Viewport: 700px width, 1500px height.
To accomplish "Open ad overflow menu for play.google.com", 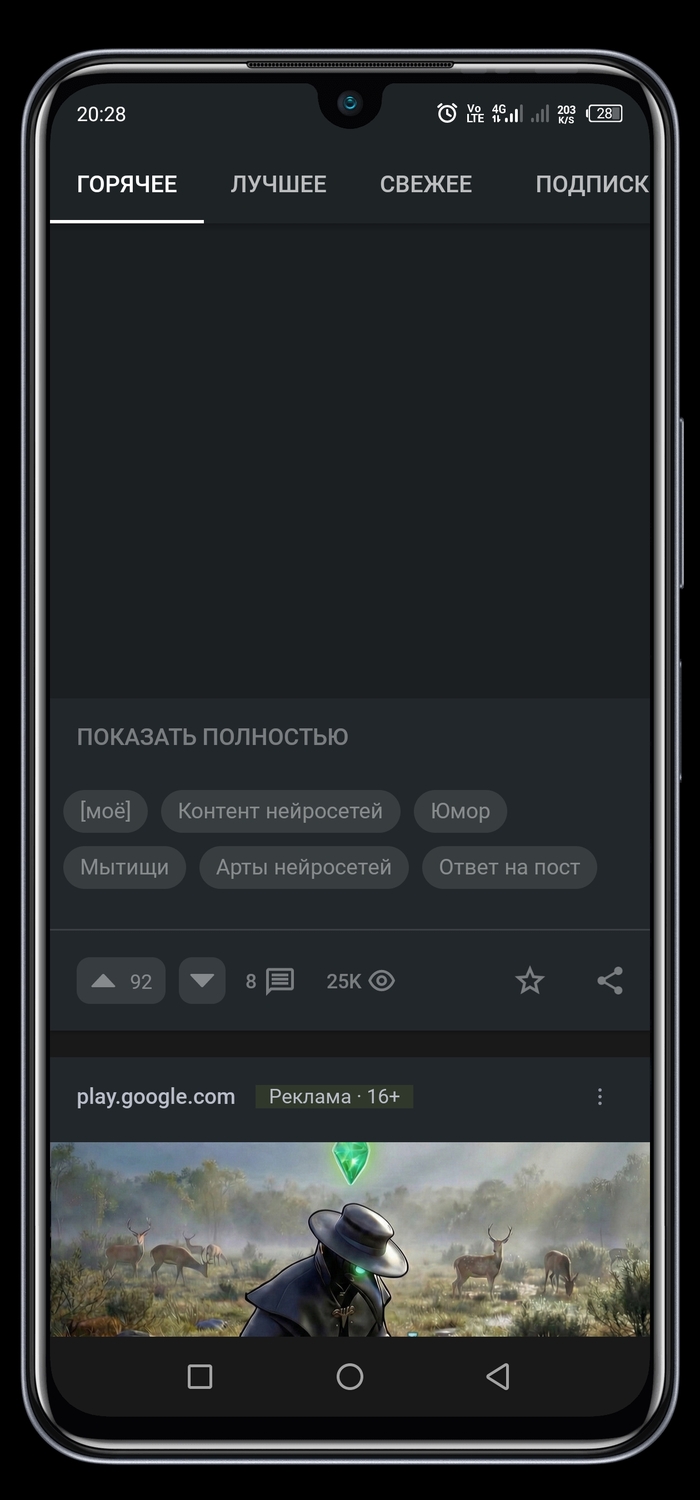I will coord(600,1097).
